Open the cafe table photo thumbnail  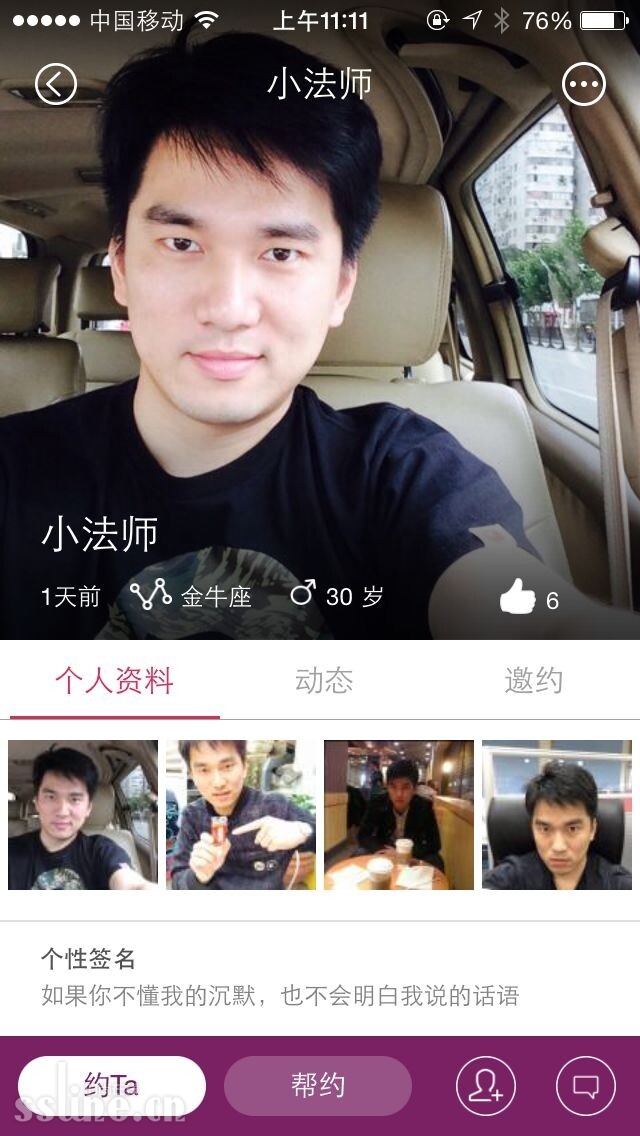coord(399,815)
